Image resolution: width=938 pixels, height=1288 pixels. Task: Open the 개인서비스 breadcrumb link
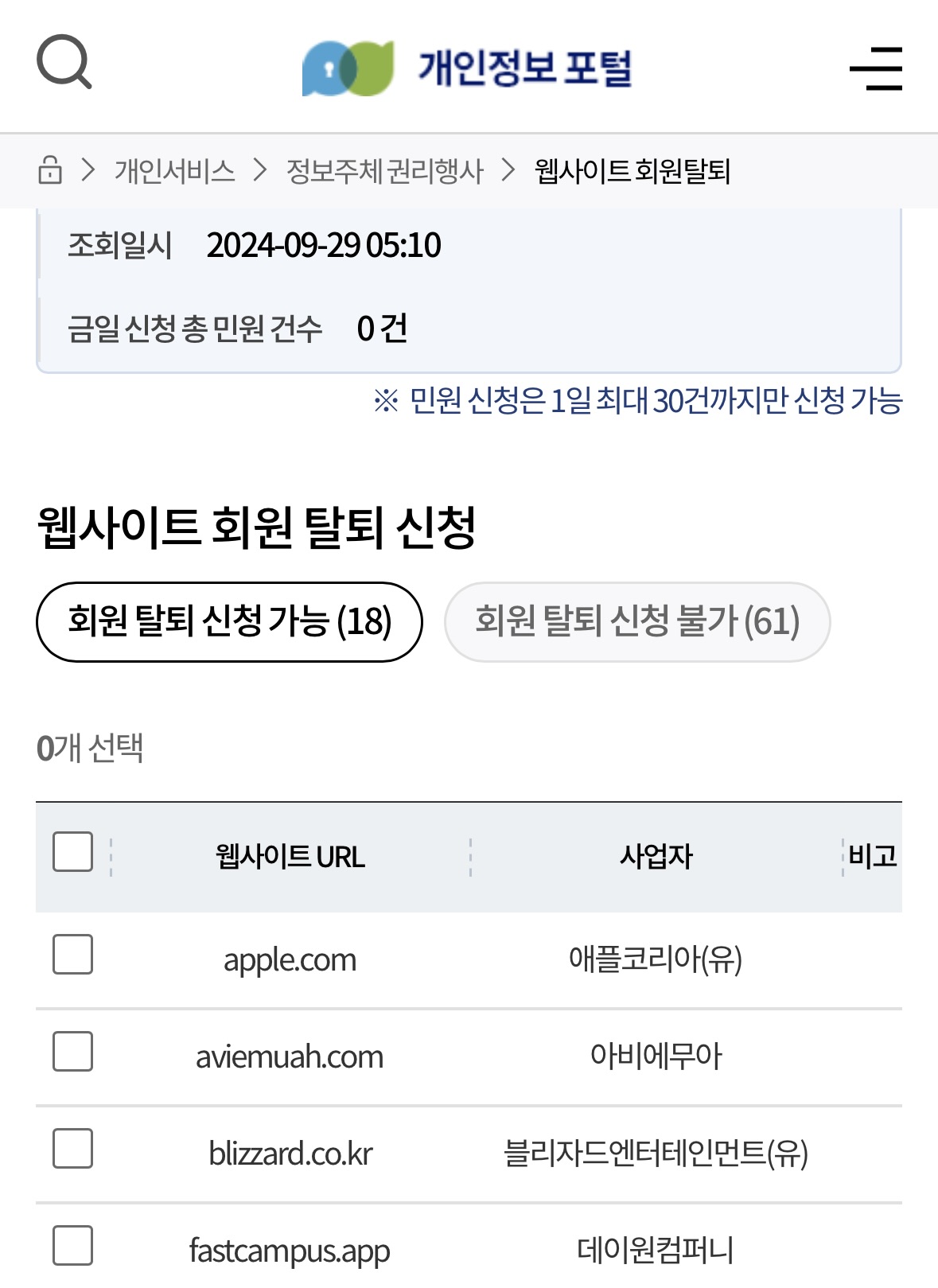point(175,169)
